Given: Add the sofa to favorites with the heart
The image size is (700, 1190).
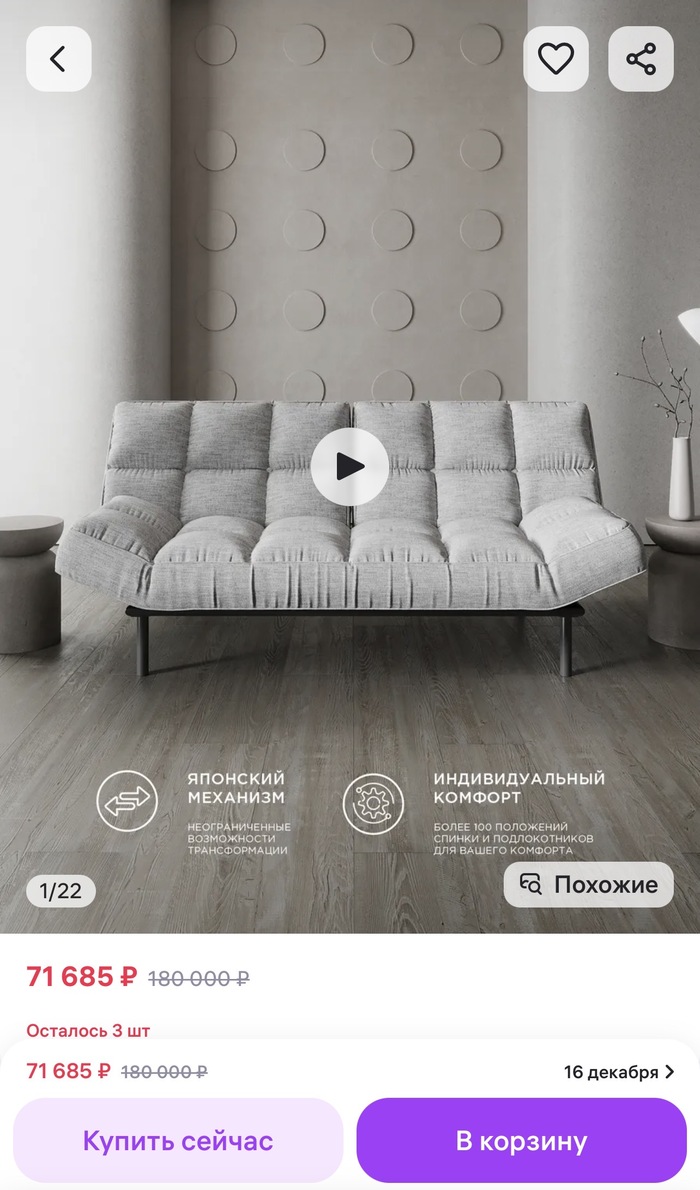Looking at the screenshot, I should pos(556,59).
